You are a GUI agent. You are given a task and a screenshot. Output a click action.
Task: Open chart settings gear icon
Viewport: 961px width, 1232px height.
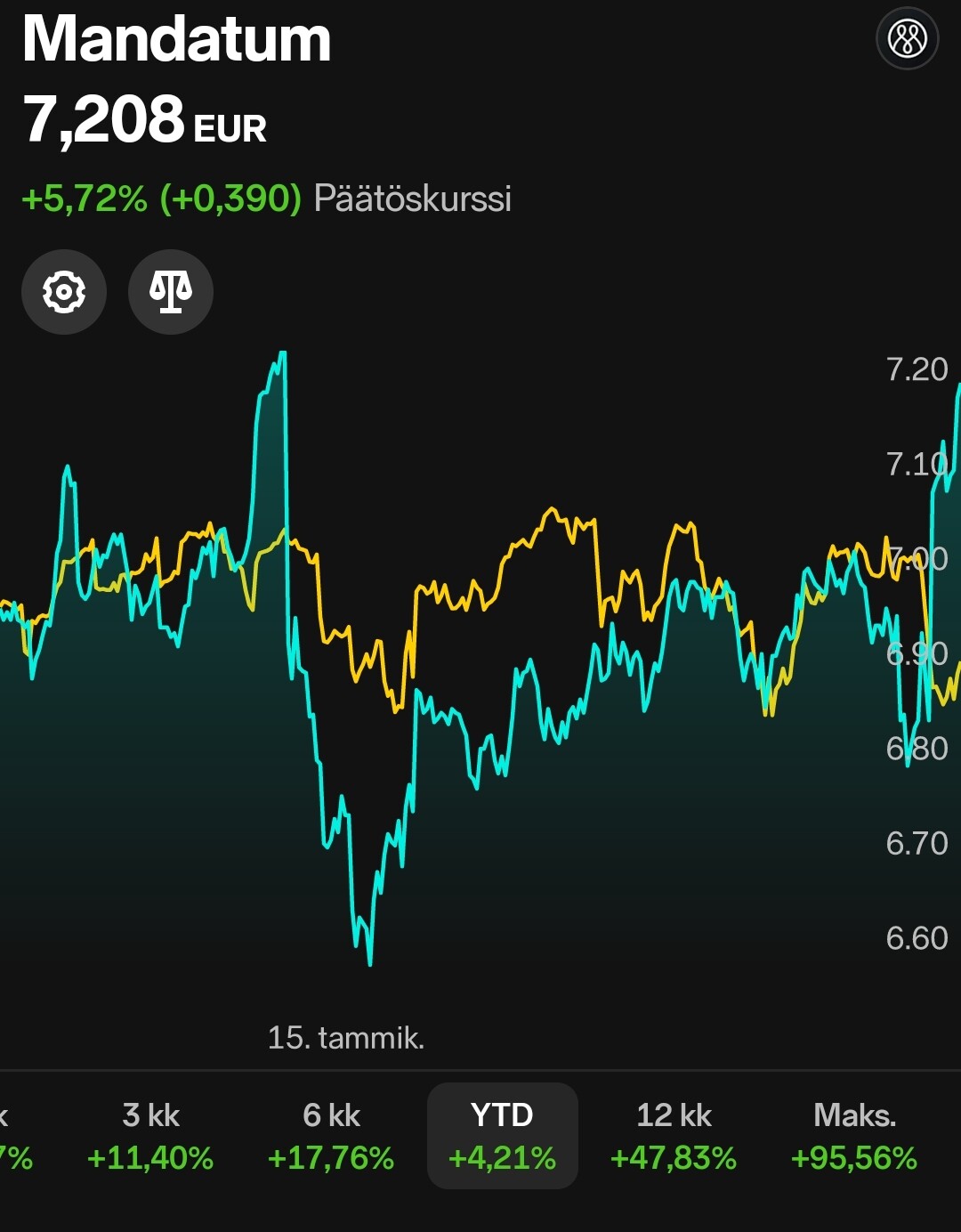(x=64, y=292)
